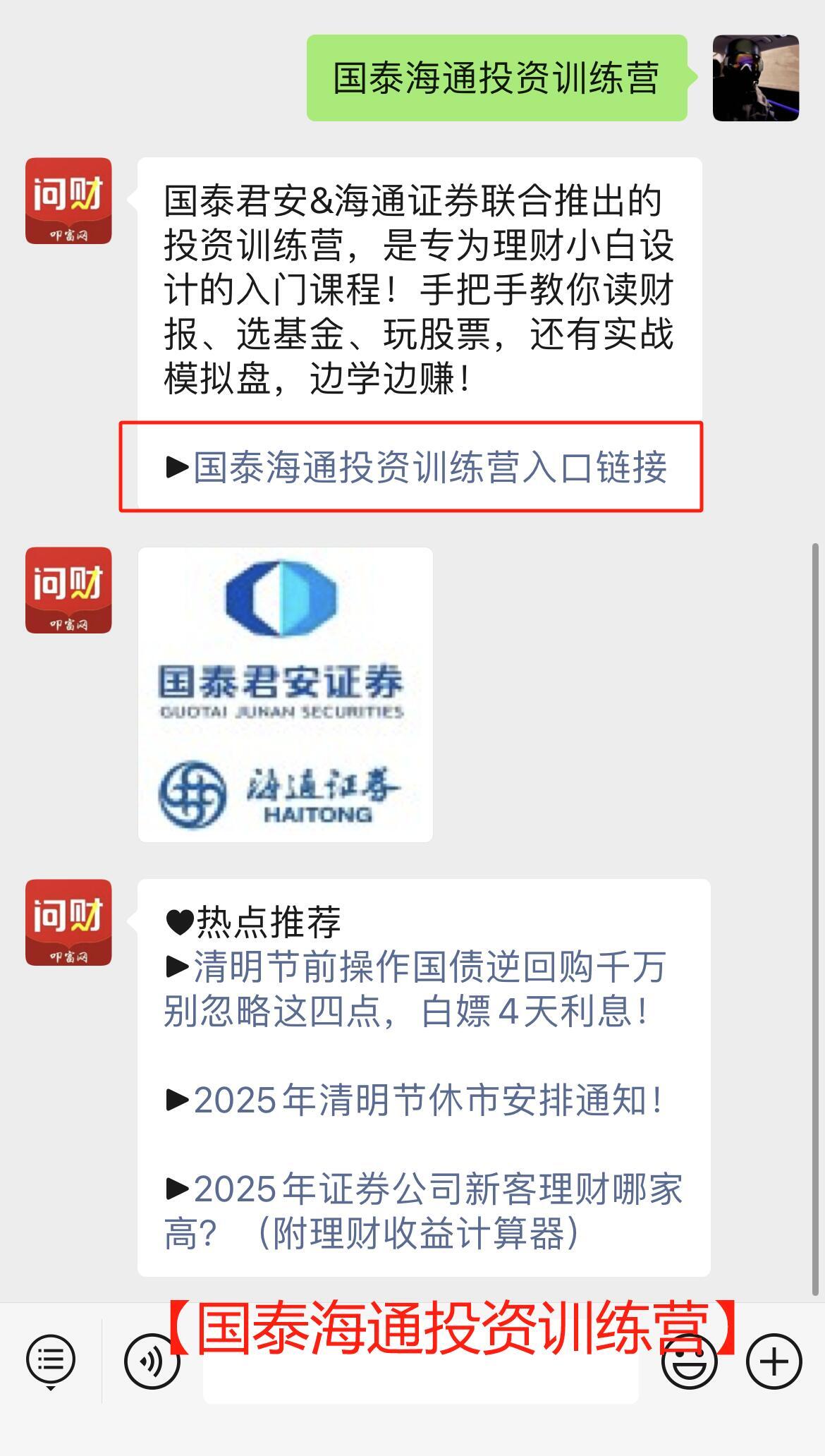Switch to voice message input
This screenshot has height=1456, width=825.
point(152,1361)
